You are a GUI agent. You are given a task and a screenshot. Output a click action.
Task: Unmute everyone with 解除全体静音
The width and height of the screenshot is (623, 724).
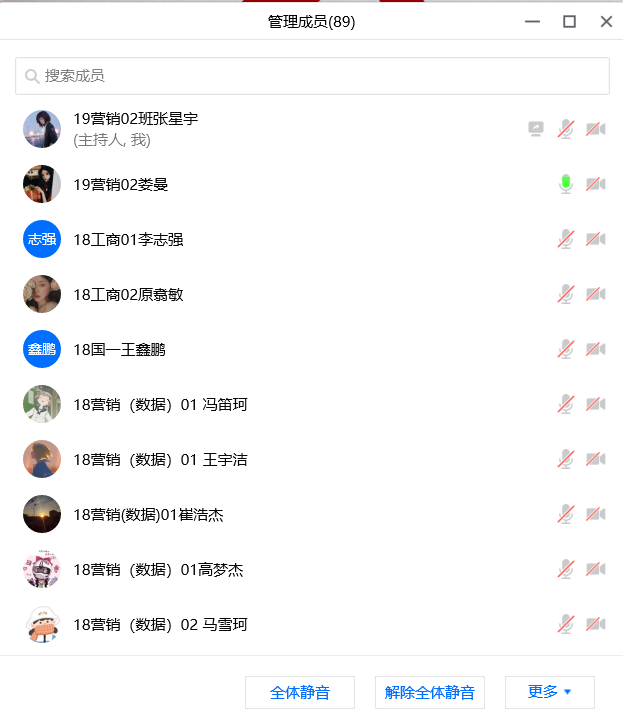coord(429,692)
